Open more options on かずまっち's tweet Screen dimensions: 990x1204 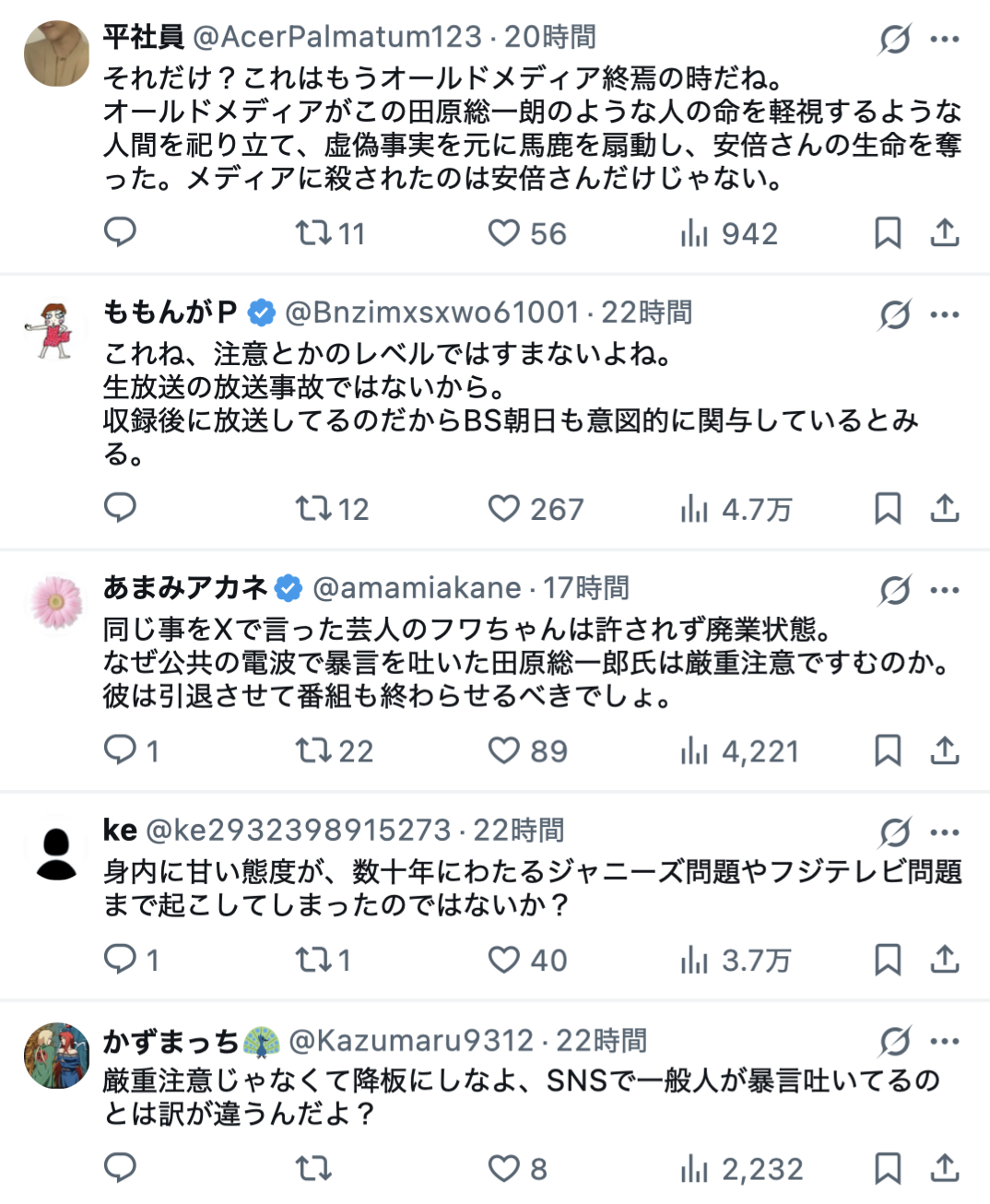coord(945,1042)
